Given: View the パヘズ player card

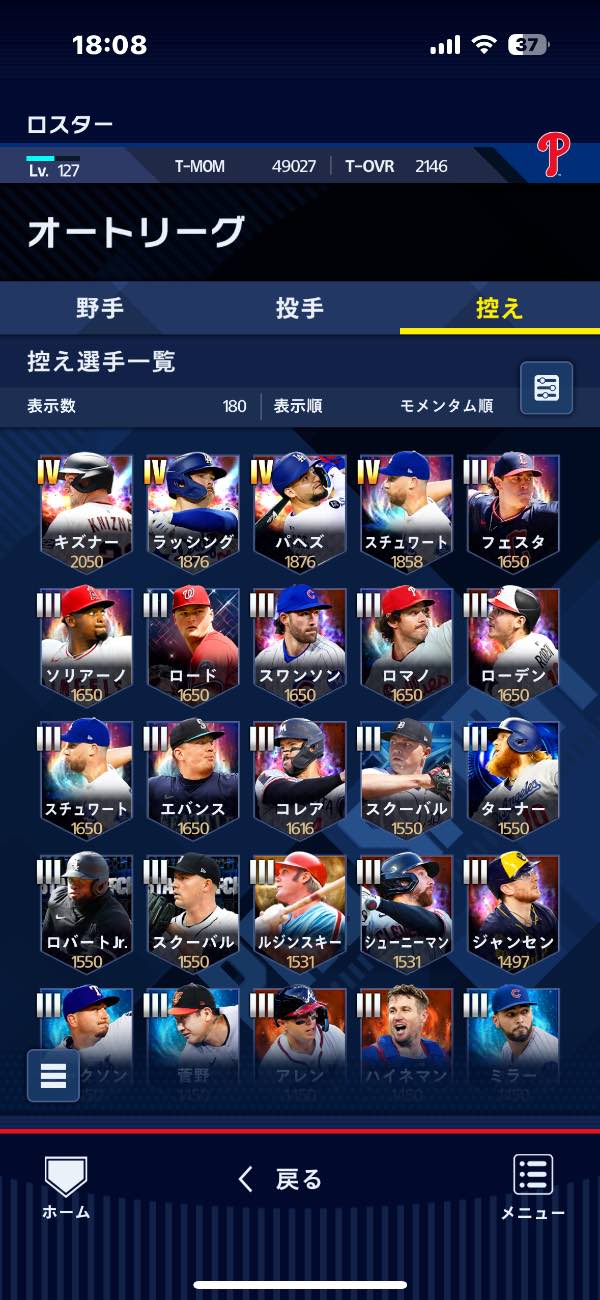Looking at the screenshot, I should [x=300, y=512].
